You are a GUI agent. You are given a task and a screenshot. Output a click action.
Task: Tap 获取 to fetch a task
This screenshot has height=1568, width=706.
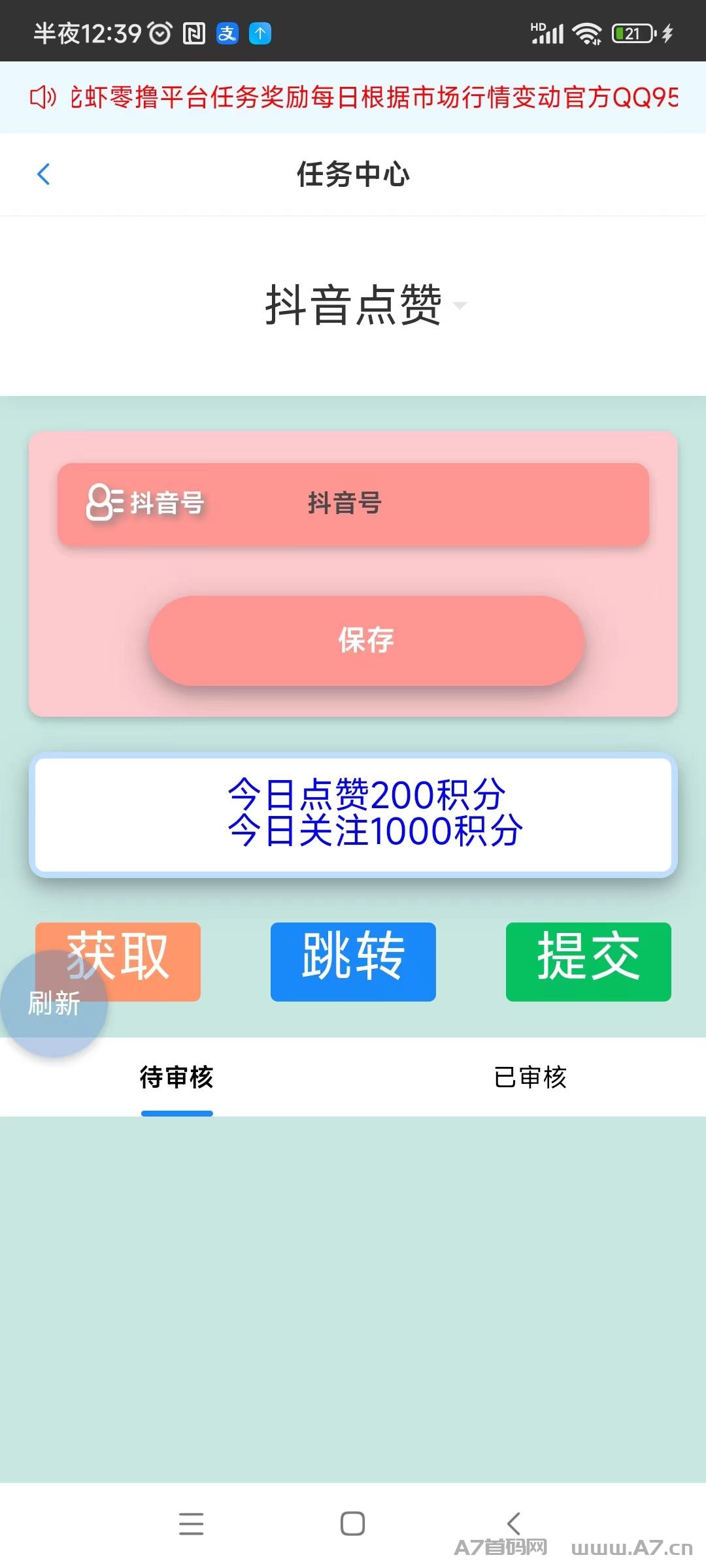118,961
